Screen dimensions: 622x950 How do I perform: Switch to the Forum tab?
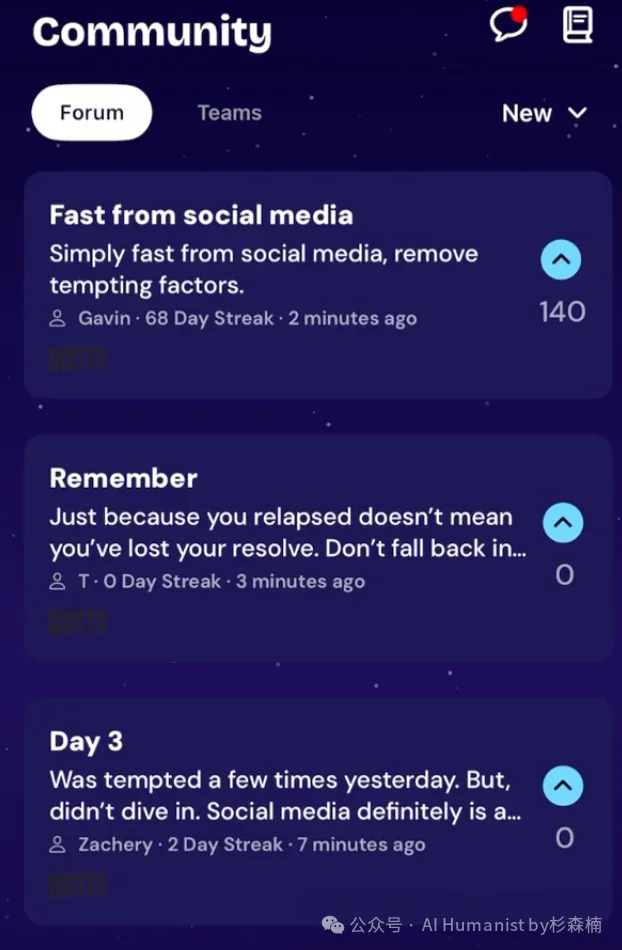[x=92, y=113]
